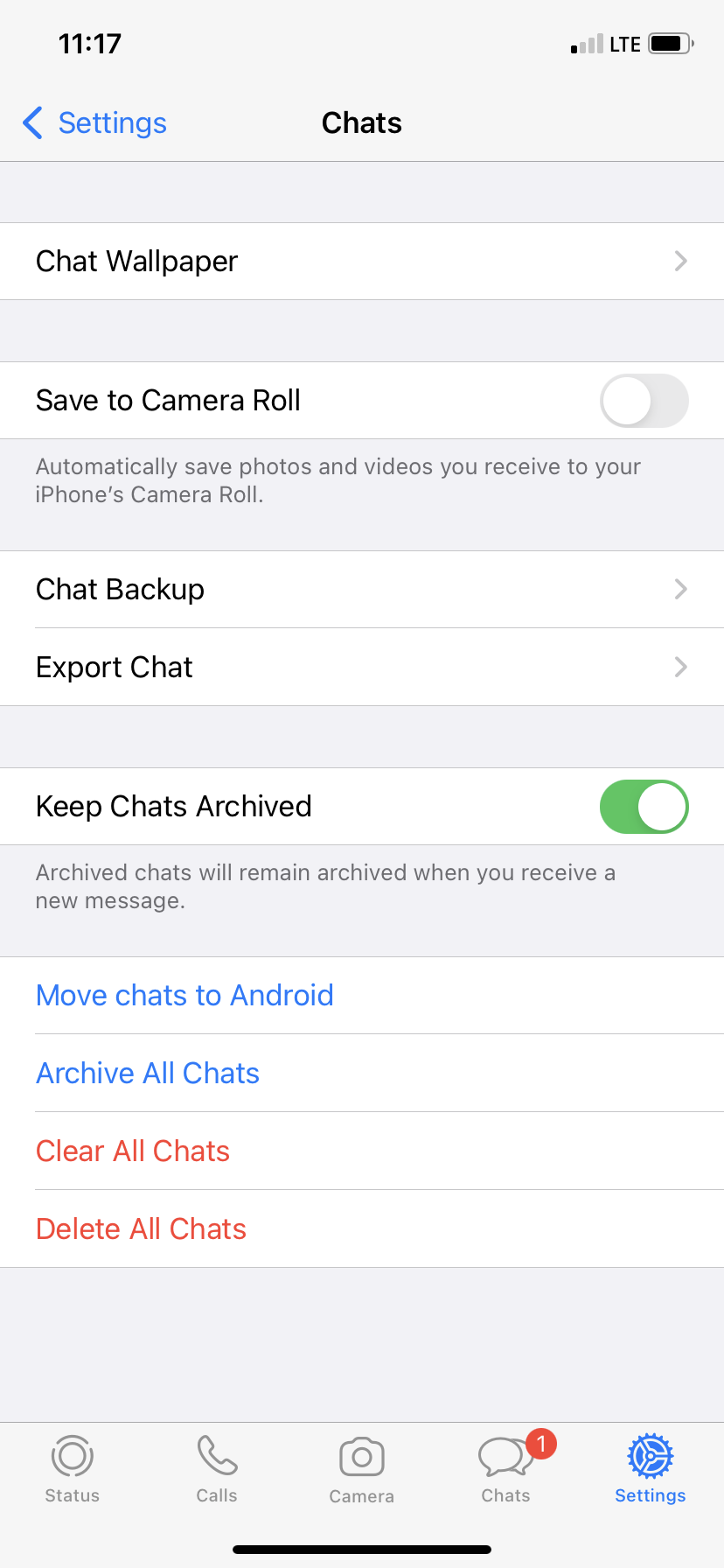
Task: Tap Delete All Chats
Action: click(141, 1229)
